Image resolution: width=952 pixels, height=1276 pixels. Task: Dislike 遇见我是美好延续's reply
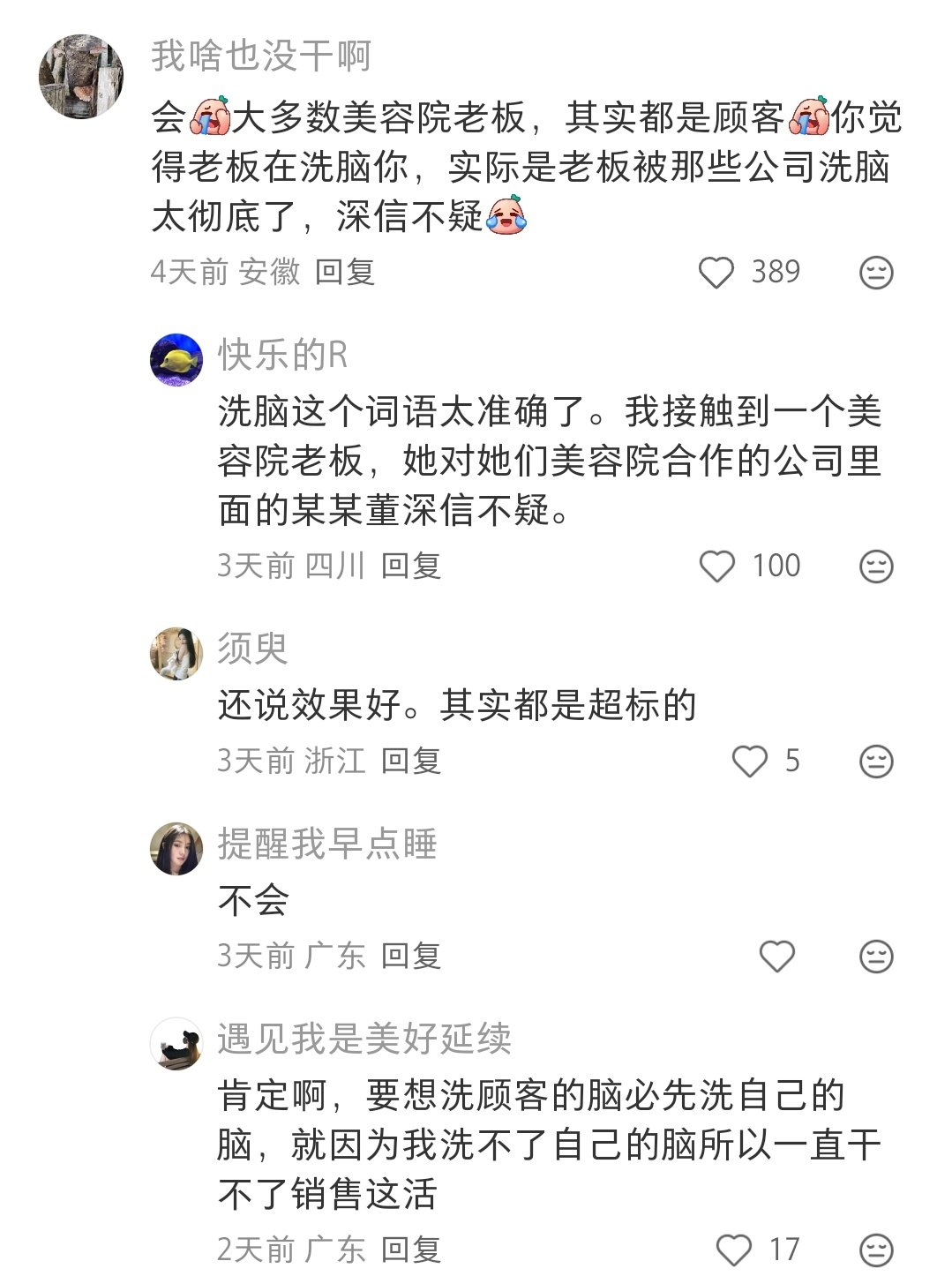(x=876, y=1250)
